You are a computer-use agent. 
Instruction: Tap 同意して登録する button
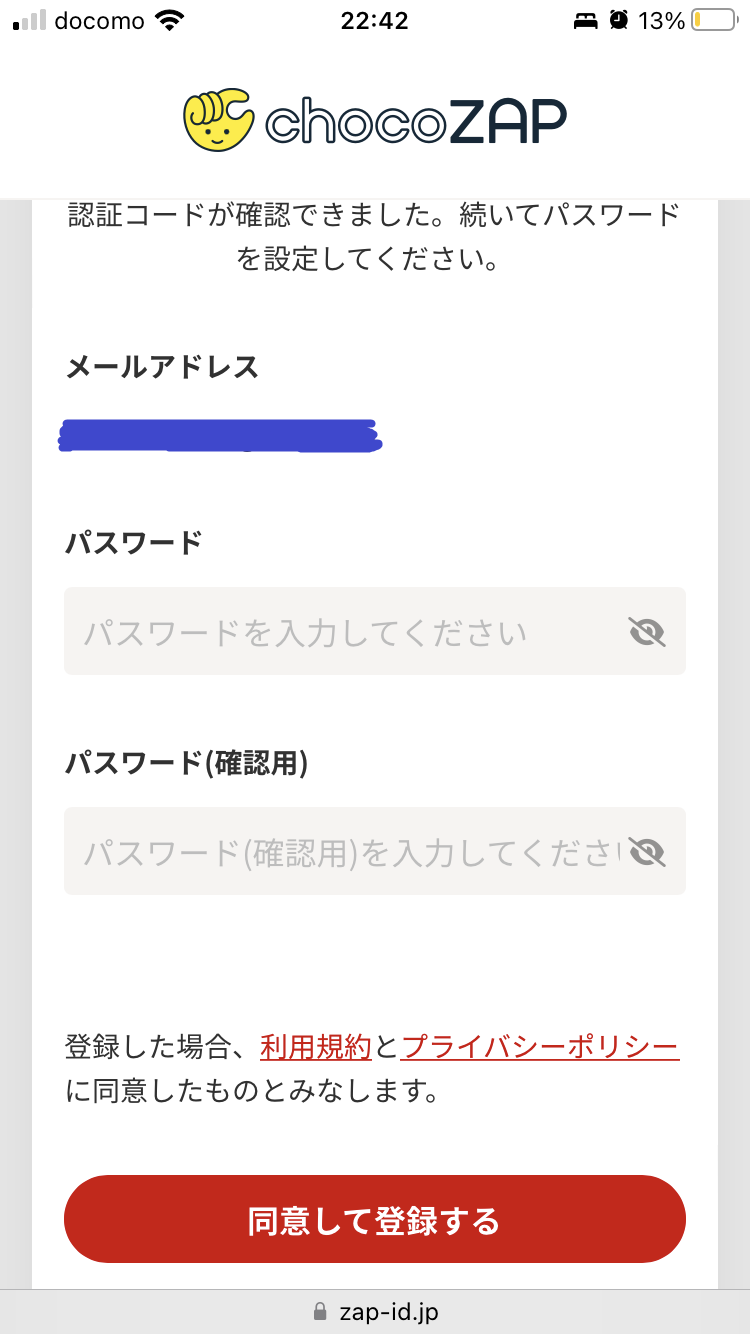pyautogui.click(x=375, y=1219)
